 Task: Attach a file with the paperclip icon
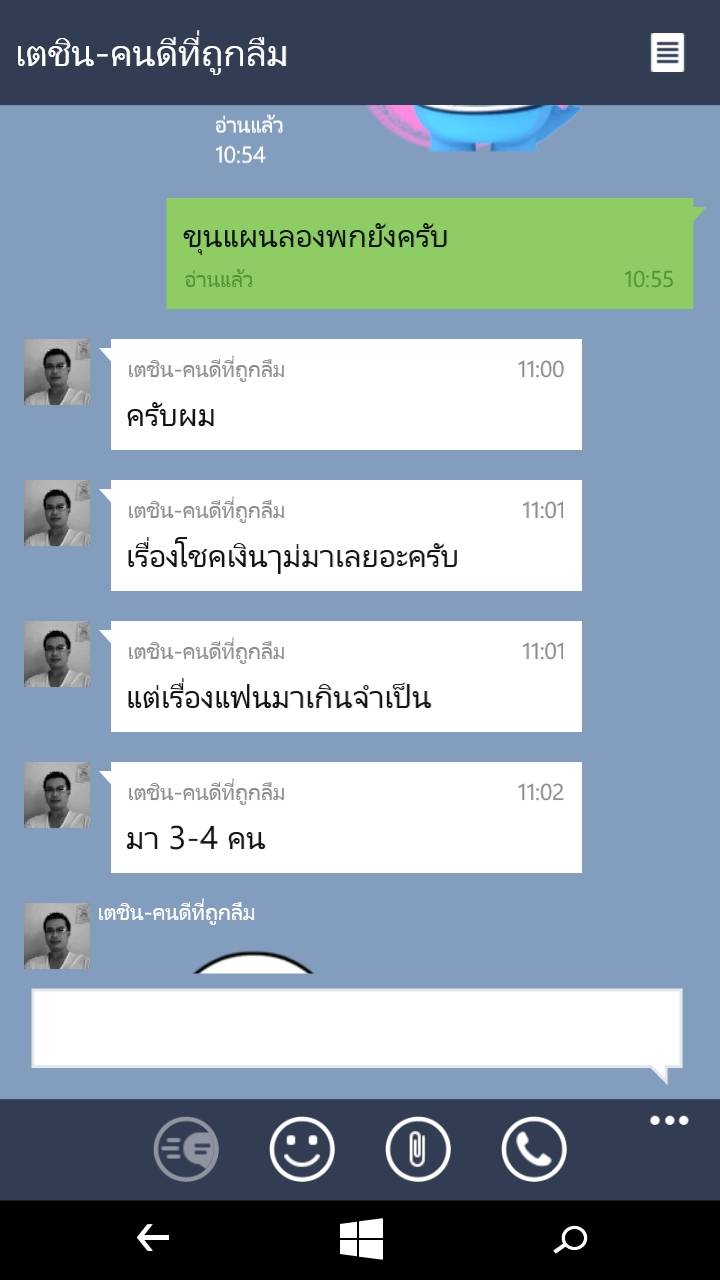[418, 1149]
